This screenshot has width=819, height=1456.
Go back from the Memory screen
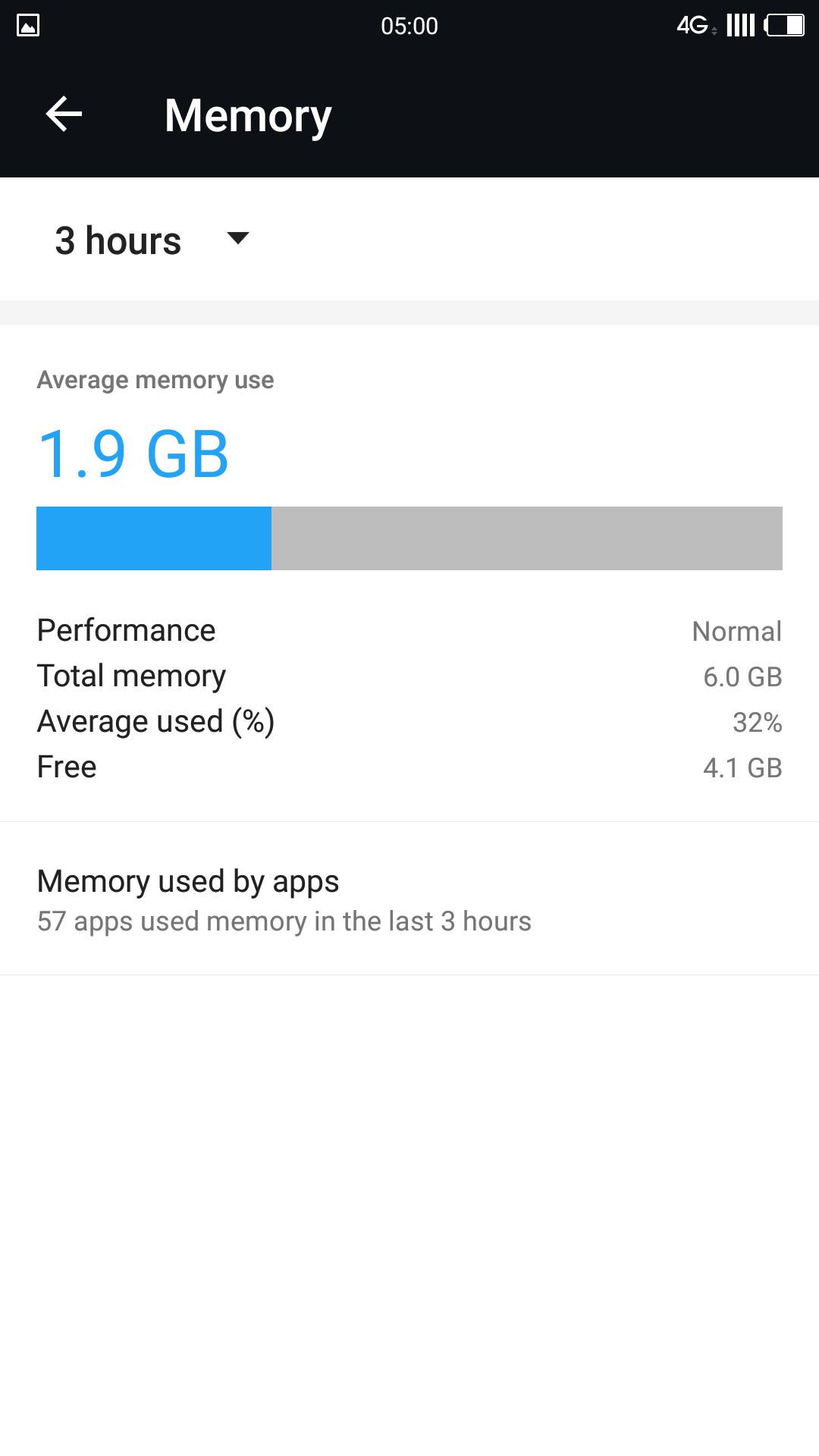(64, 115)
